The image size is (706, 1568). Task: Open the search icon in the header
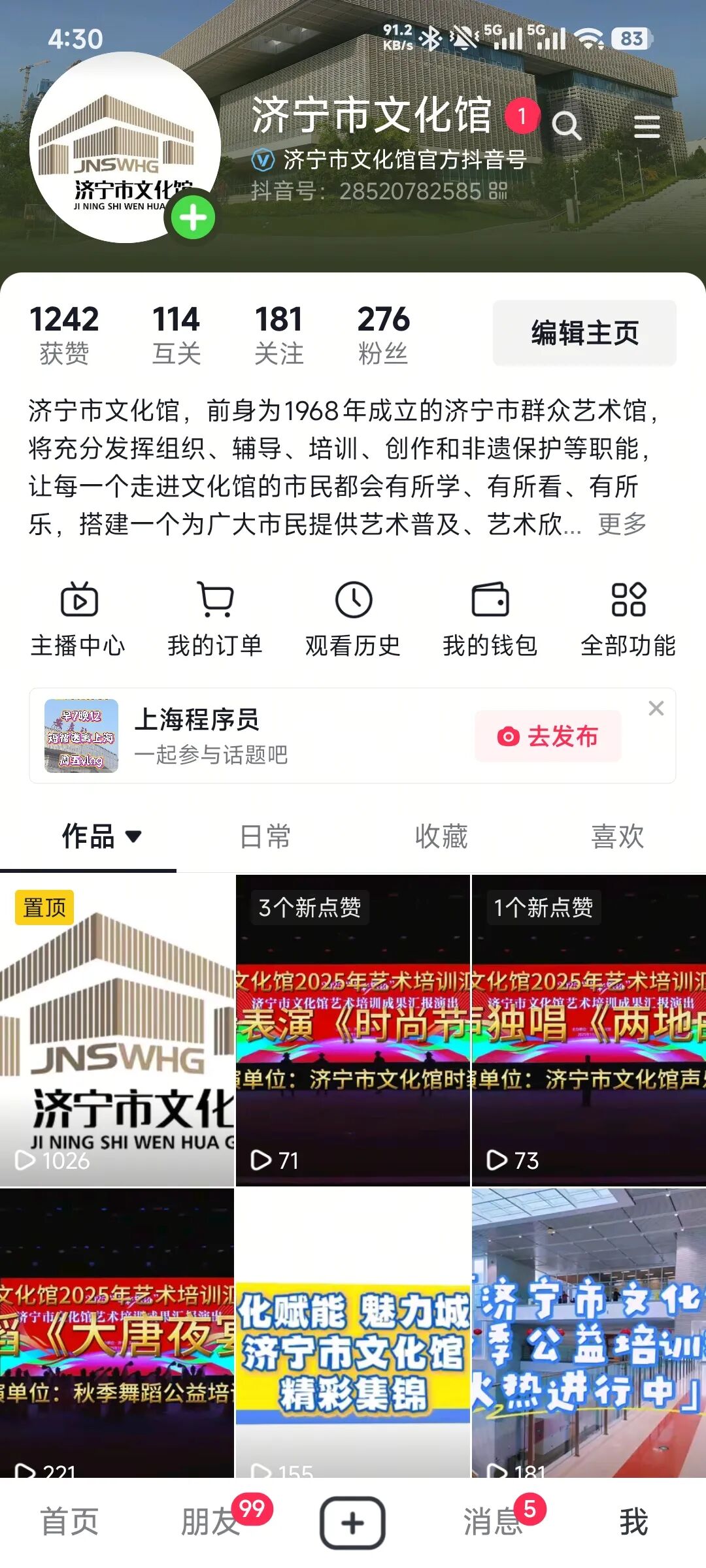pyautogui.click(x=566, y=125)
